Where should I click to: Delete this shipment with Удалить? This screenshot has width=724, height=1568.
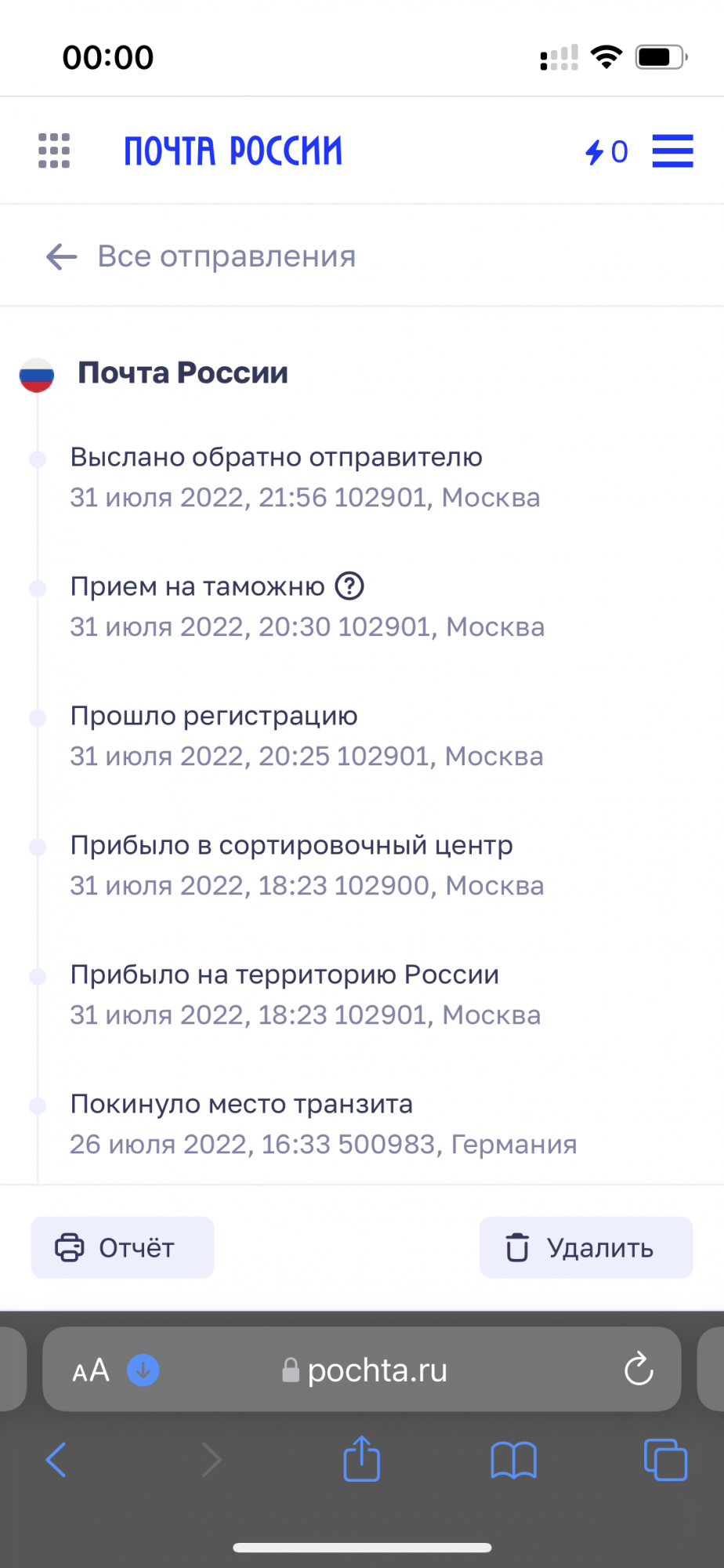point(585,1247)
